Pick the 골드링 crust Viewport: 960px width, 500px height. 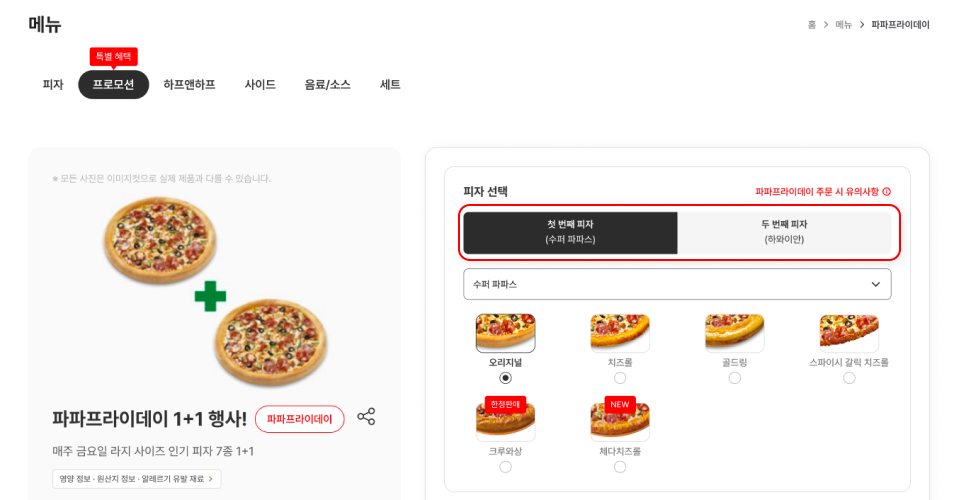coord(735,378)
